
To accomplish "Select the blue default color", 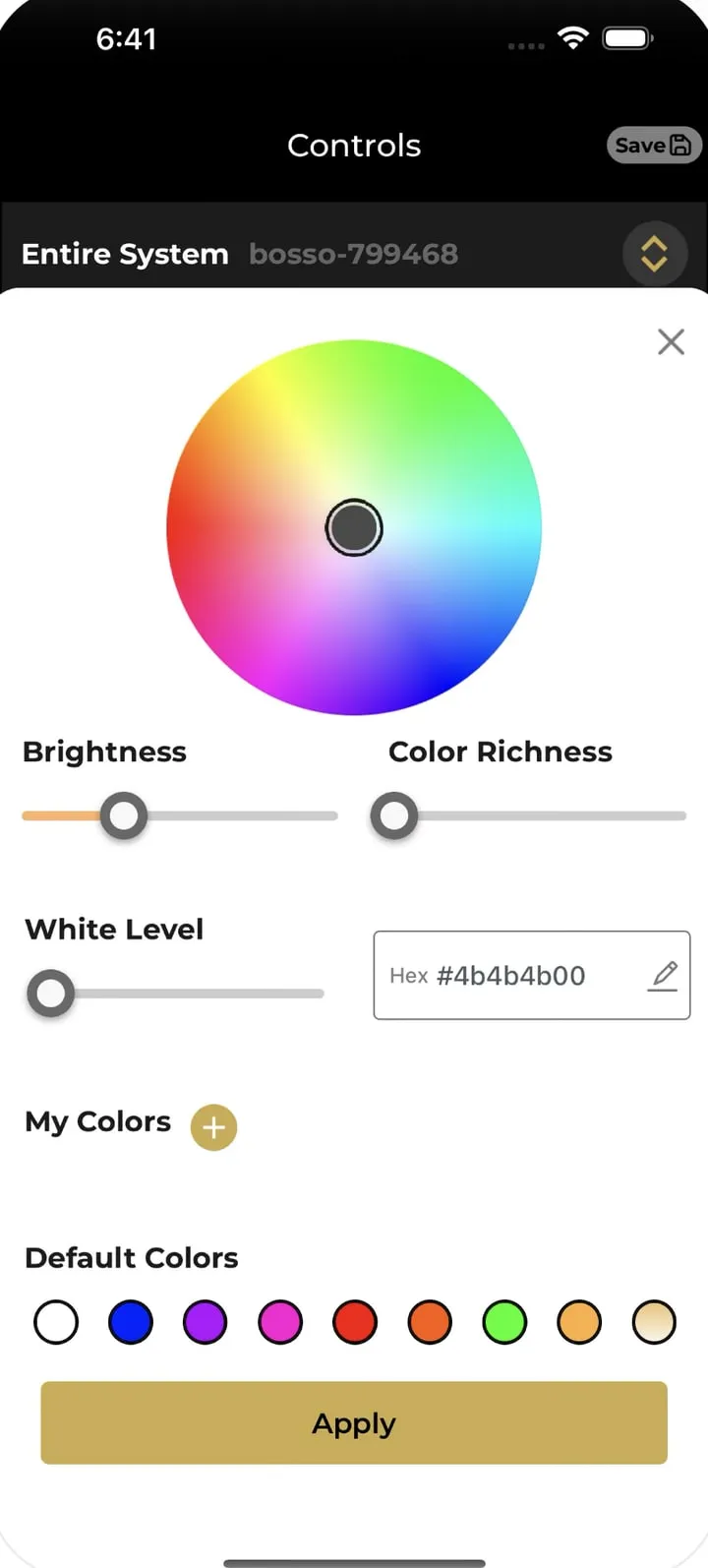I will coord(131,1322).
